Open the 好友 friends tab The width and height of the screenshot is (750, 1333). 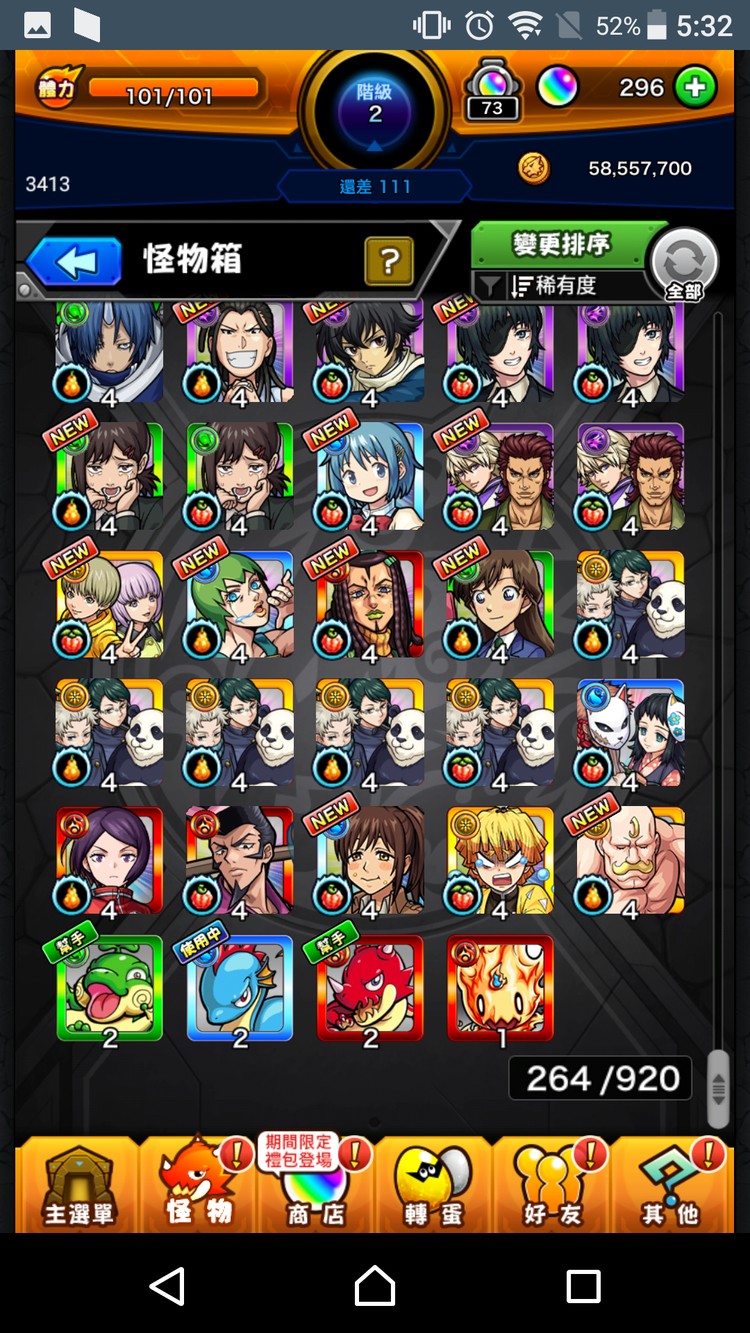coord(552,1187)
